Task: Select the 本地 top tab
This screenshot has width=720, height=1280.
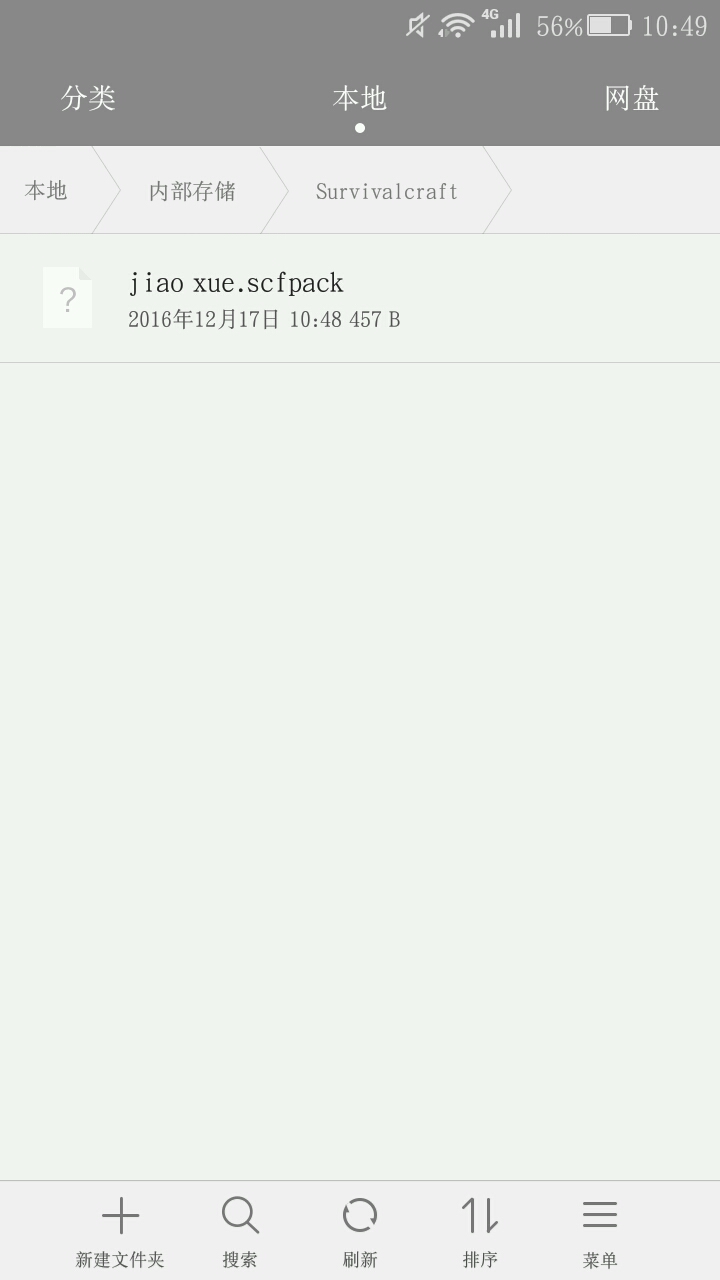Action: (359, 98)
